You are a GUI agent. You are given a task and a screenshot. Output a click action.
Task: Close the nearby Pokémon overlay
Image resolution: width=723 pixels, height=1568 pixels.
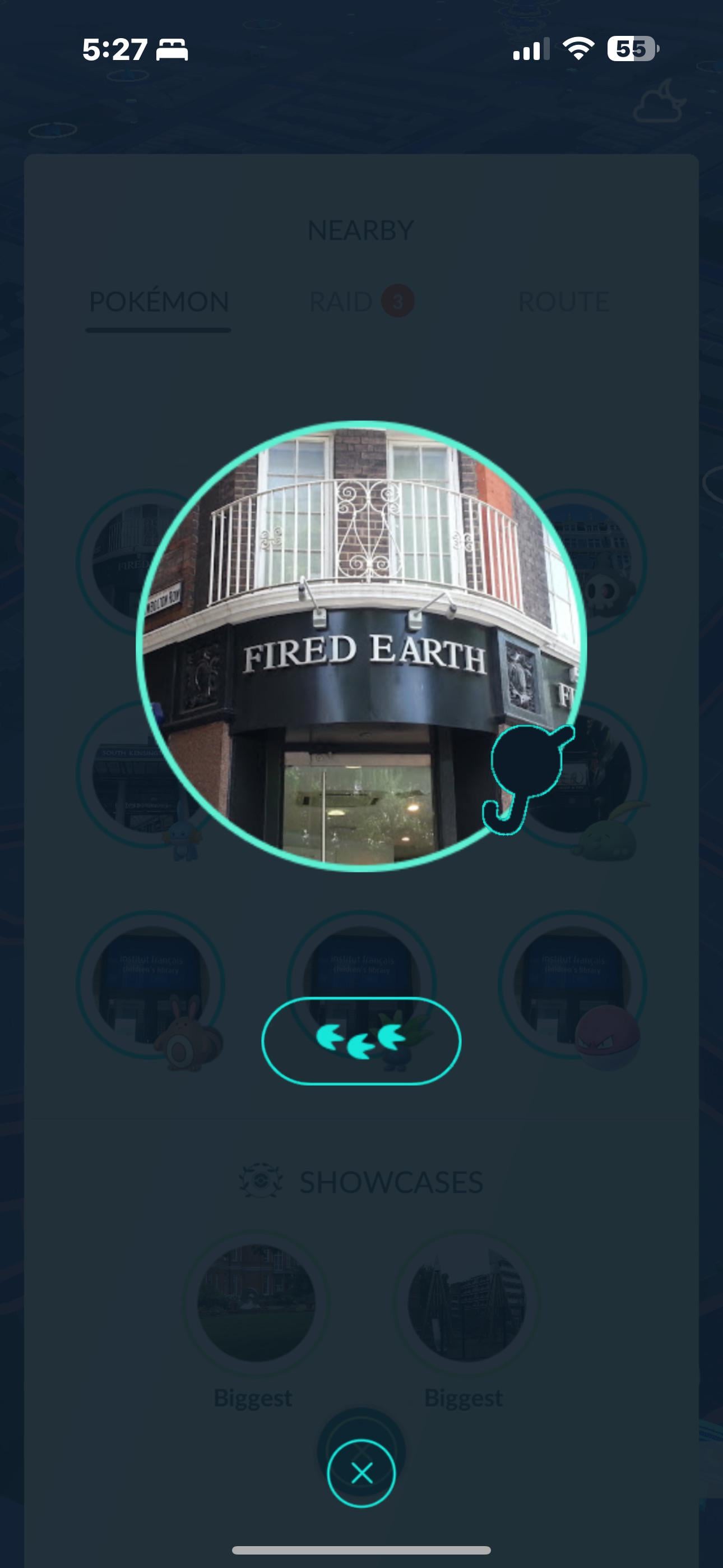pos(361,1473)
